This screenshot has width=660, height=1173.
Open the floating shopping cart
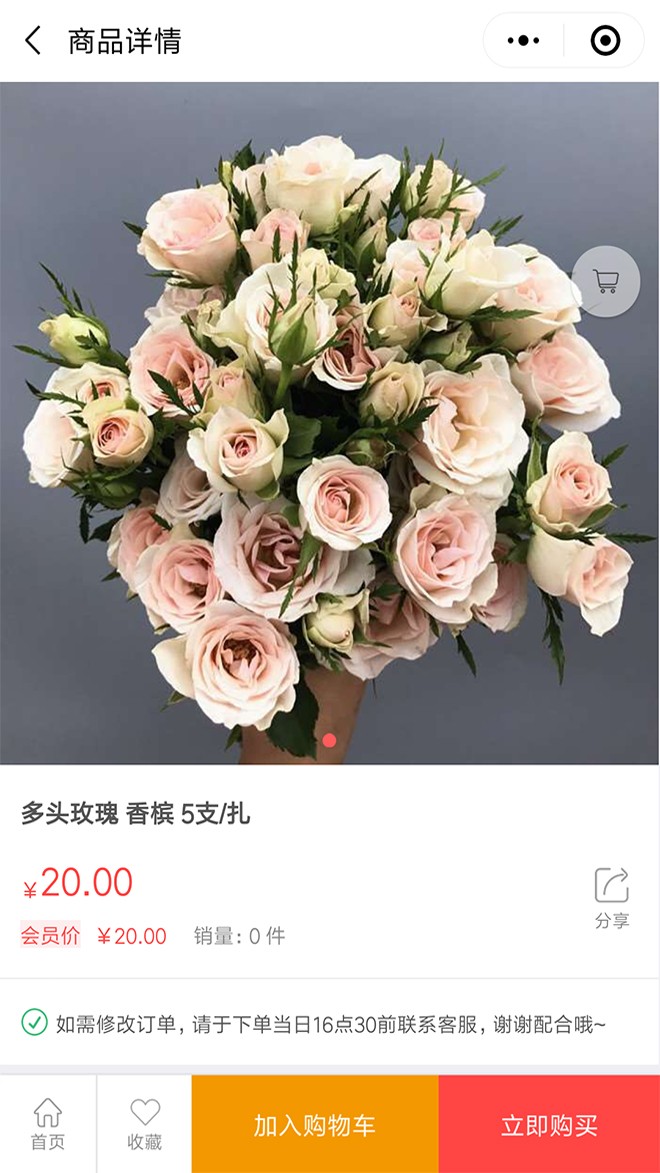point(606,282)
